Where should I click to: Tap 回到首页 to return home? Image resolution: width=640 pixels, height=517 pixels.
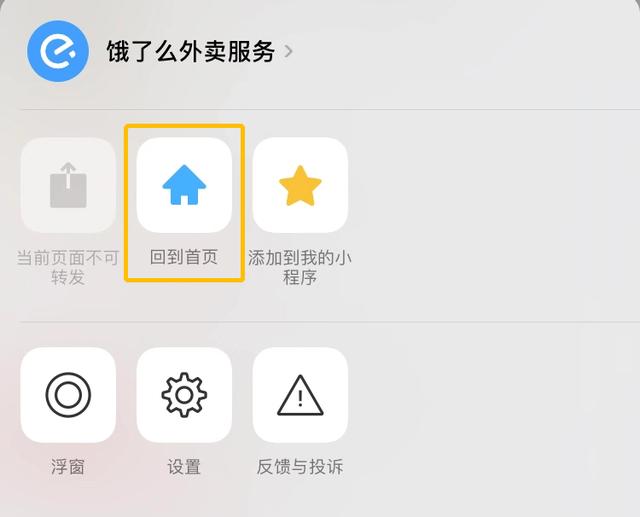(184, 186)
